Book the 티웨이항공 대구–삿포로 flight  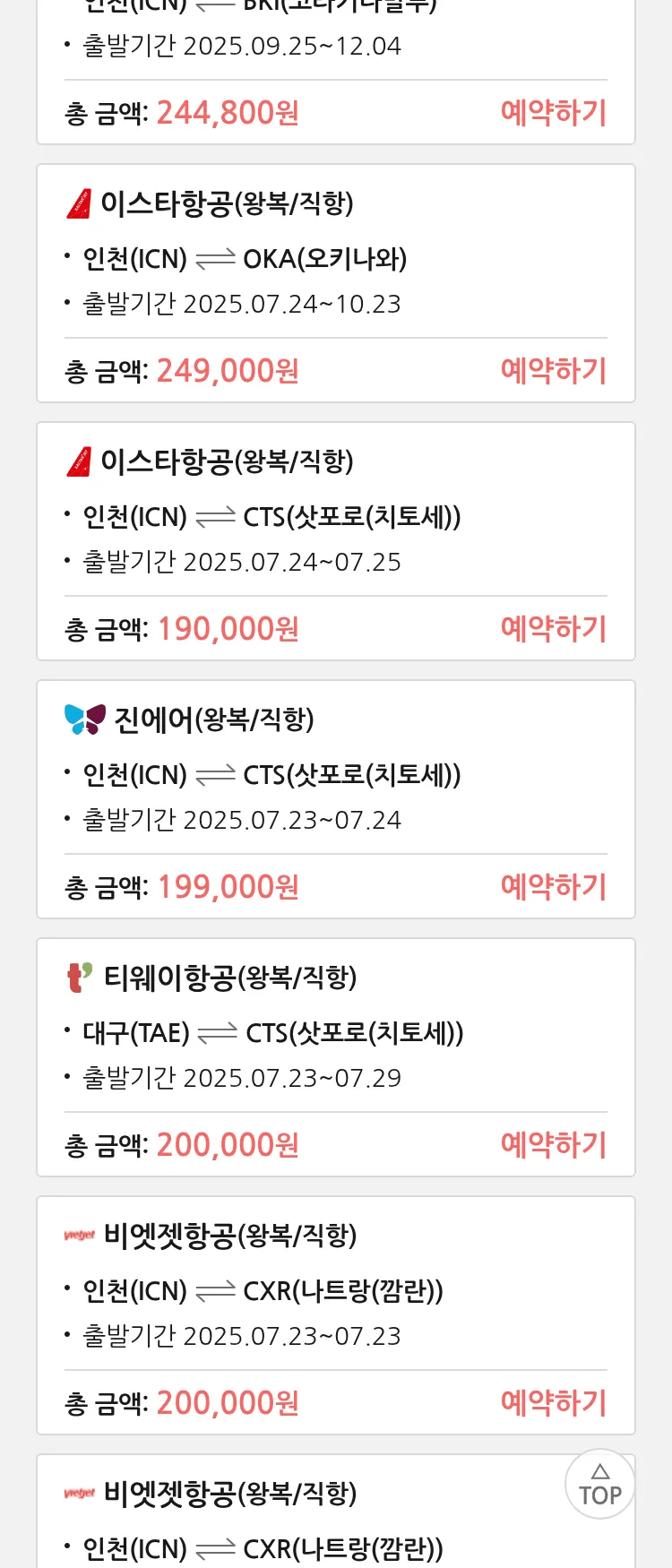(553, 1145)
